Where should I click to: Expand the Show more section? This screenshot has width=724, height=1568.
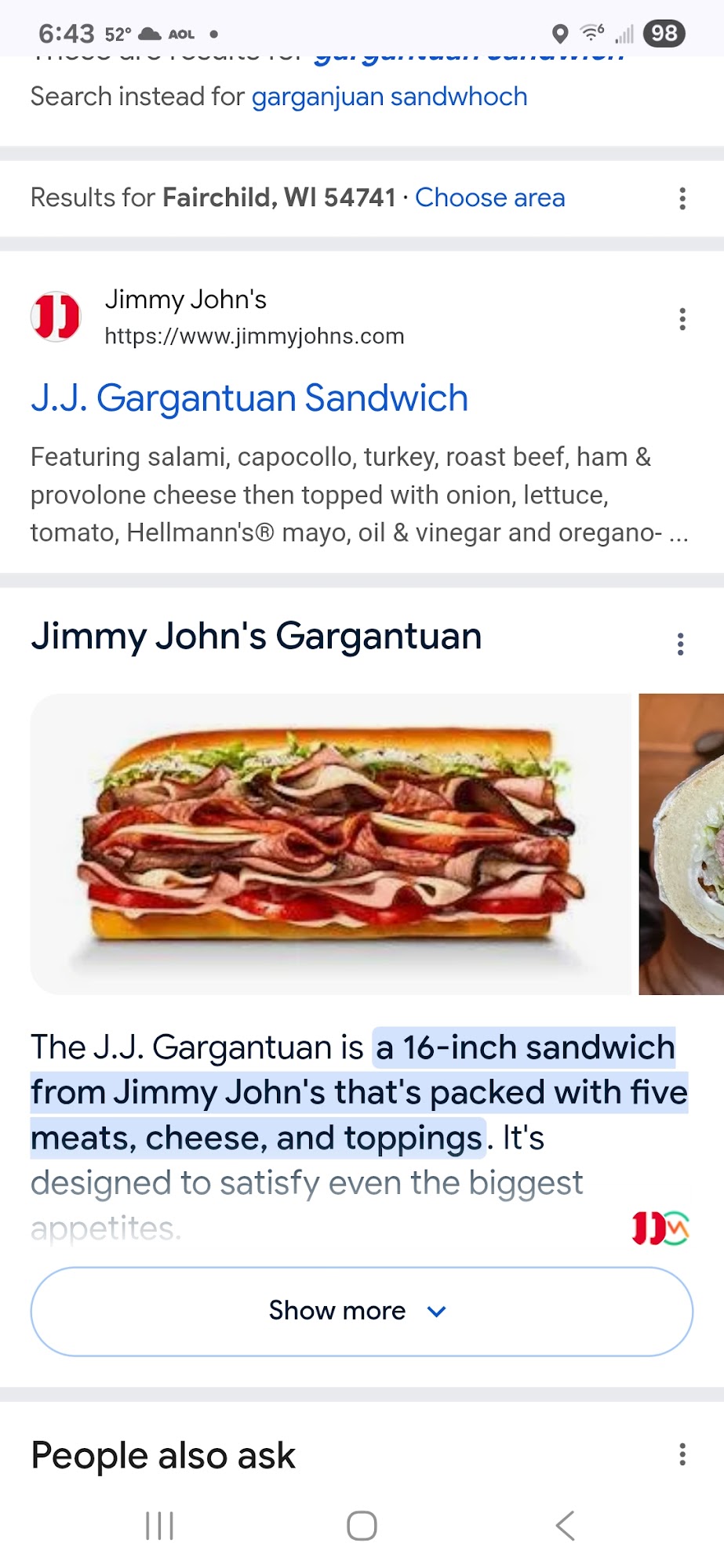tap(362, 1309)
